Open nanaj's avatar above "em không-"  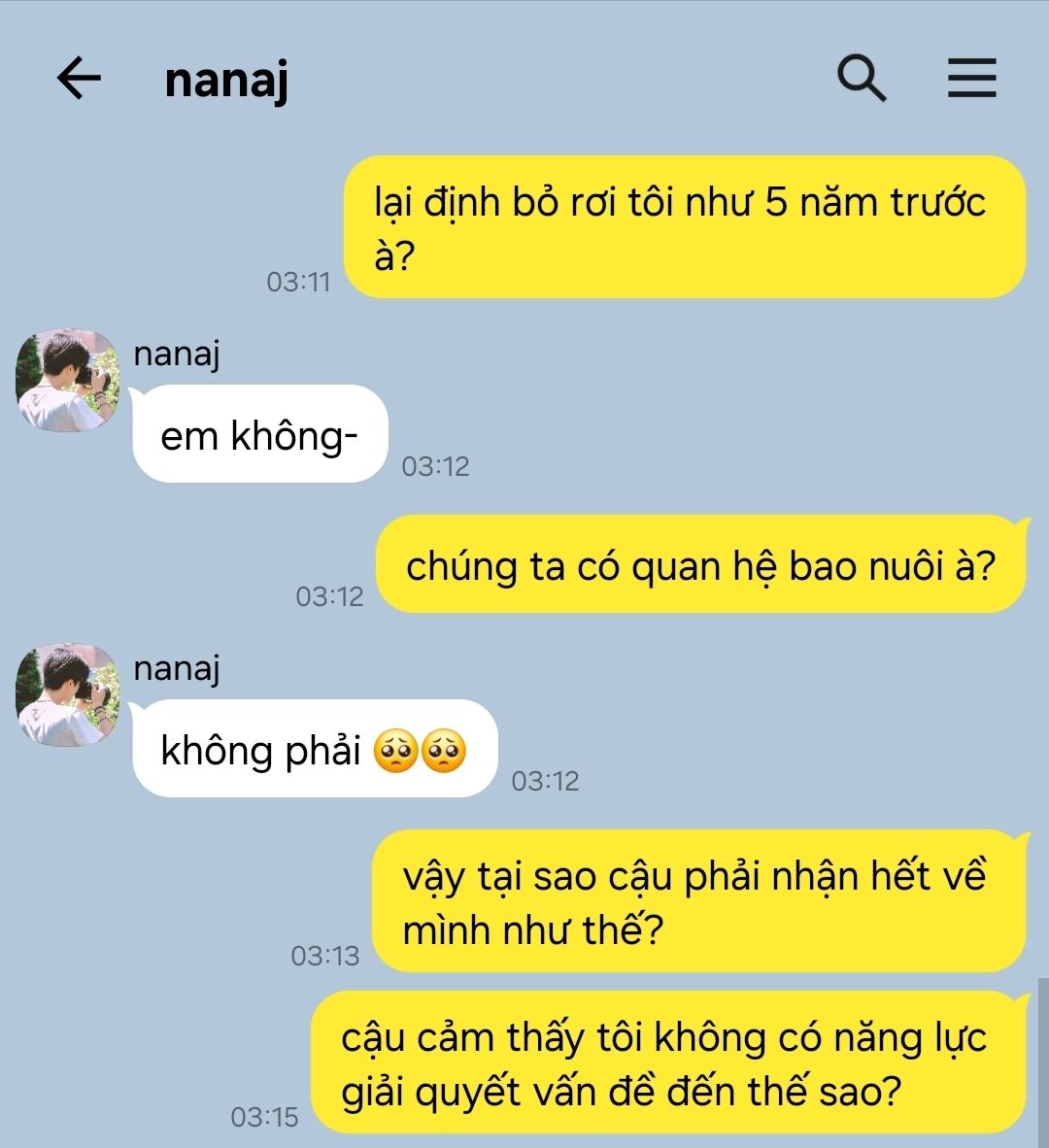68,380
